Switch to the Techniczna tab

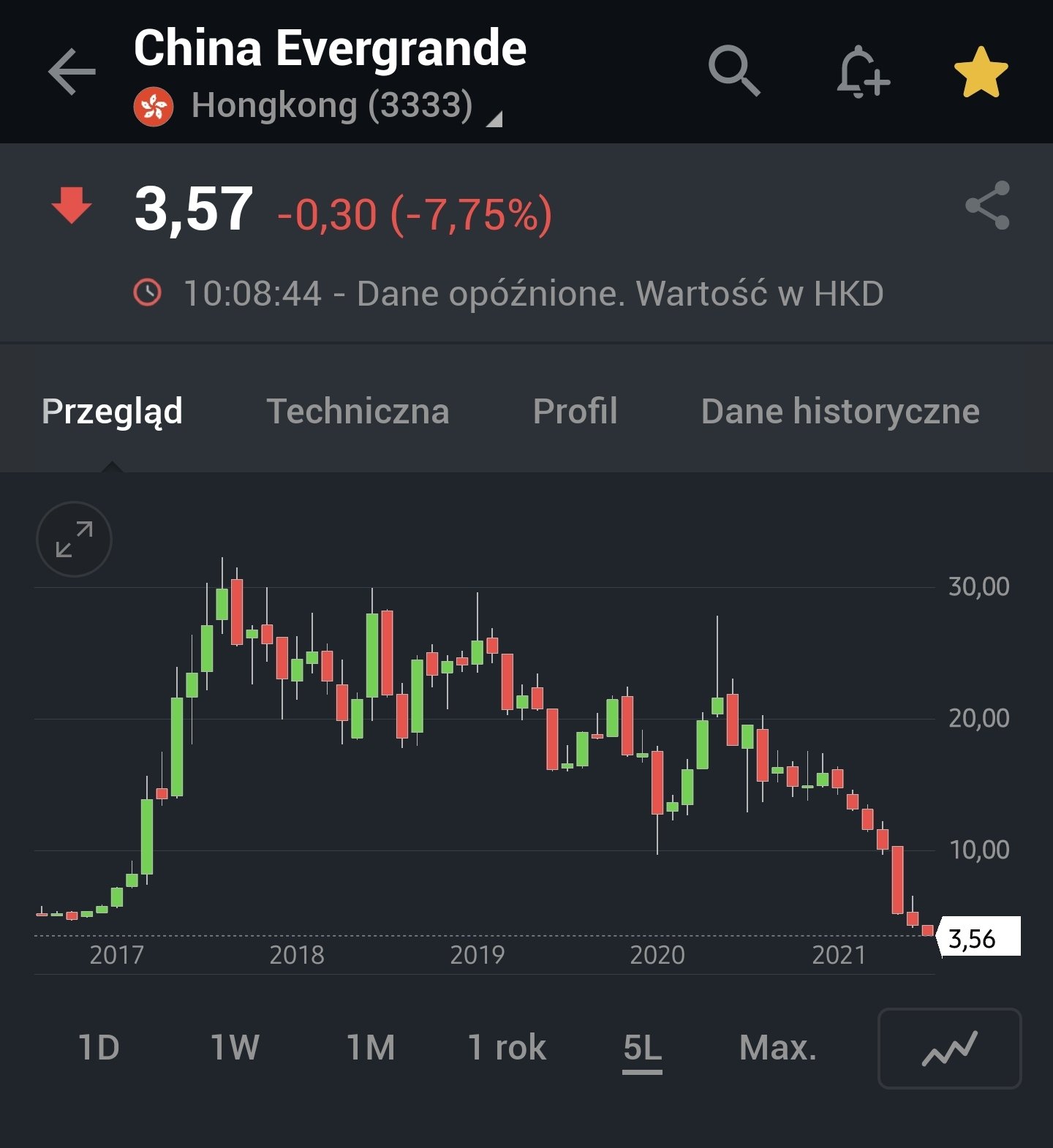click(x=358, y=411)
